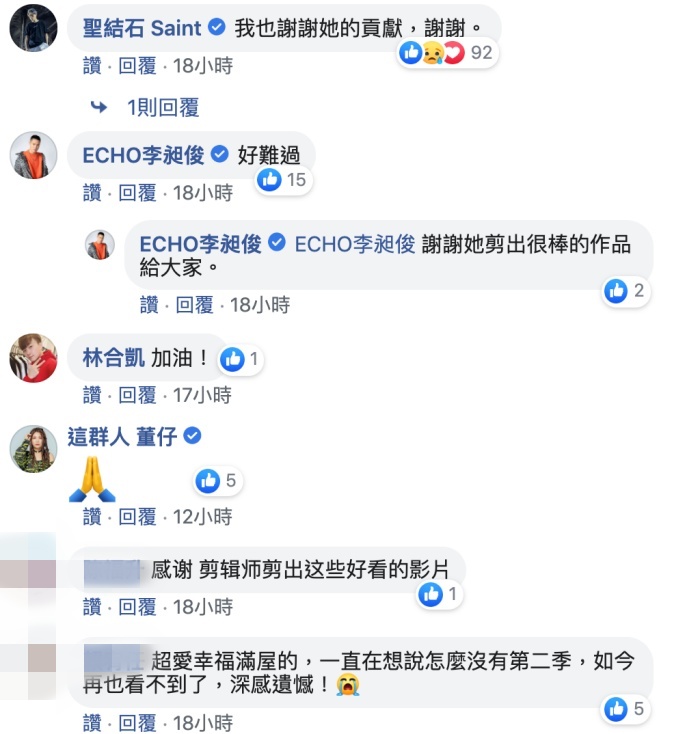
Task: Like ECHO李昶俊's nested reply 謝謝她剪出很棒的作品
Action: pyautogui.click(x=149, y=305)
